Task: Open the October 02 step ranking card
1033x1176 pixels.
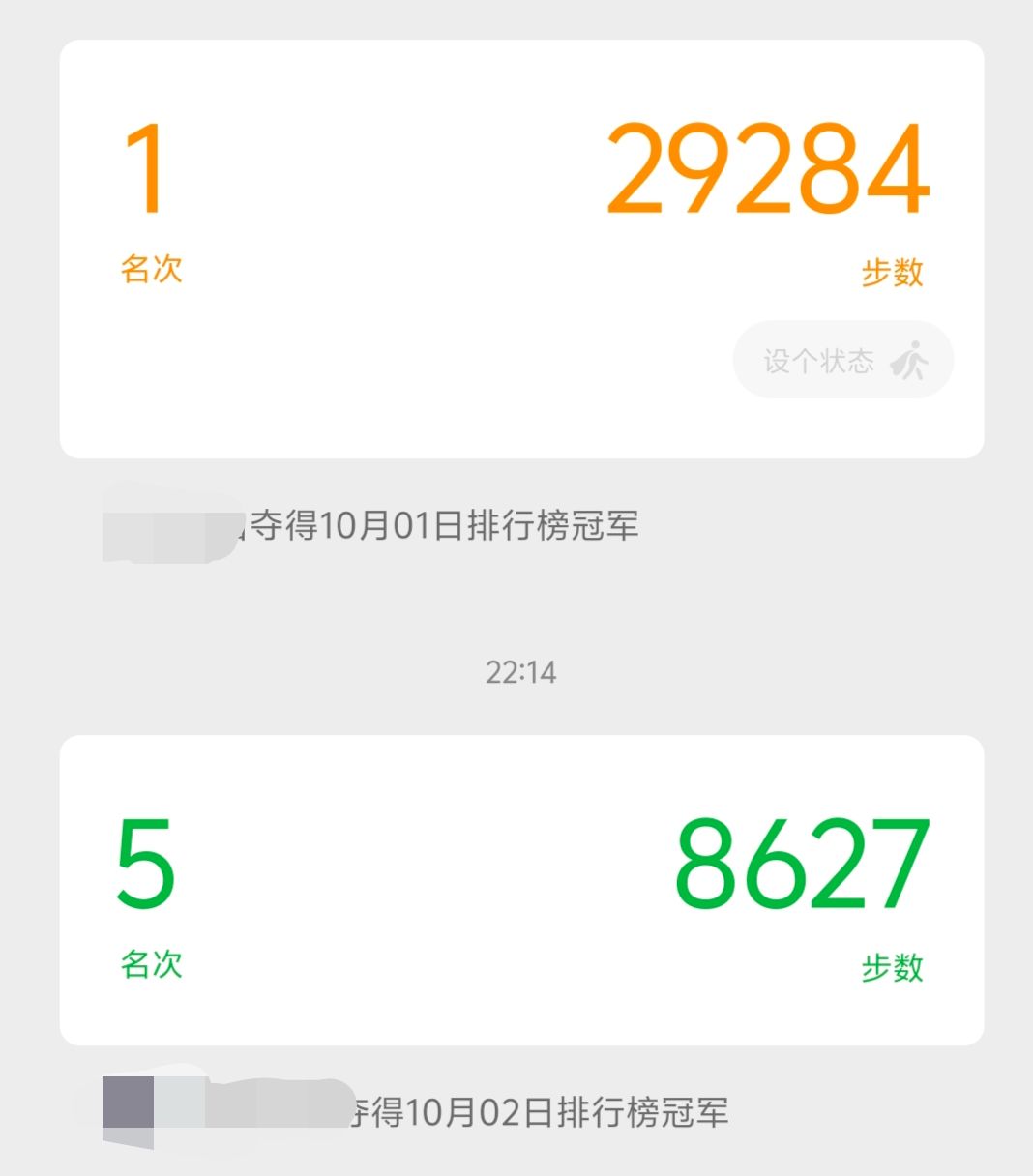Action: pos(520,888)
